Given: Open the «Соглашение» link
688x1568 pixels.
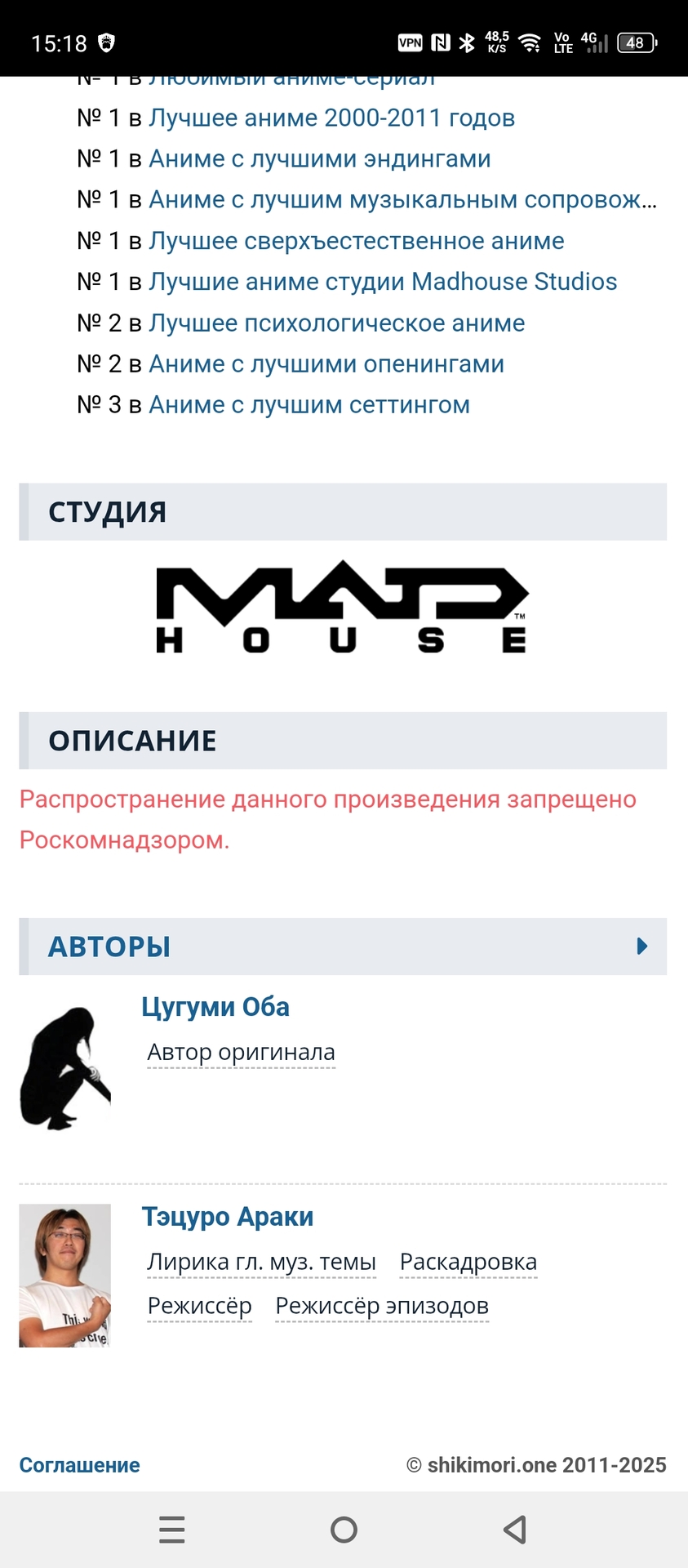Looking at the screenshot, I should click(x=80, y=1465).
